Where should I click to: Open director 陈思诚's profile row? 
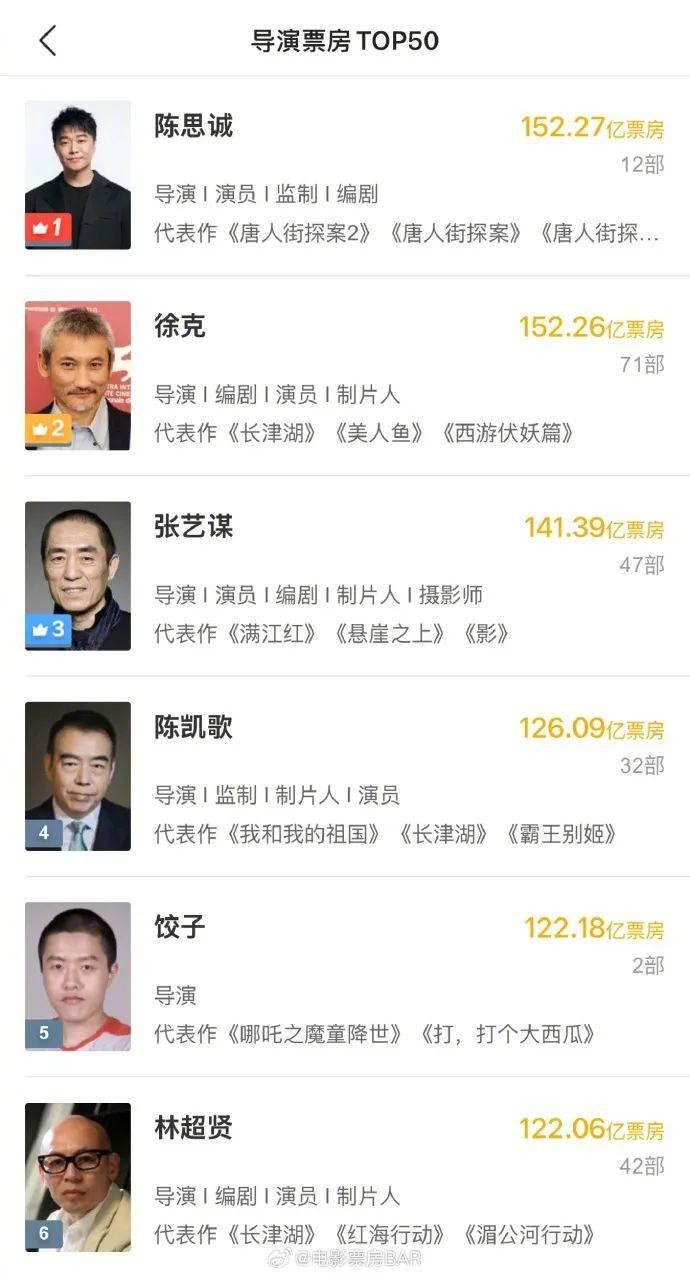point(345,175)
